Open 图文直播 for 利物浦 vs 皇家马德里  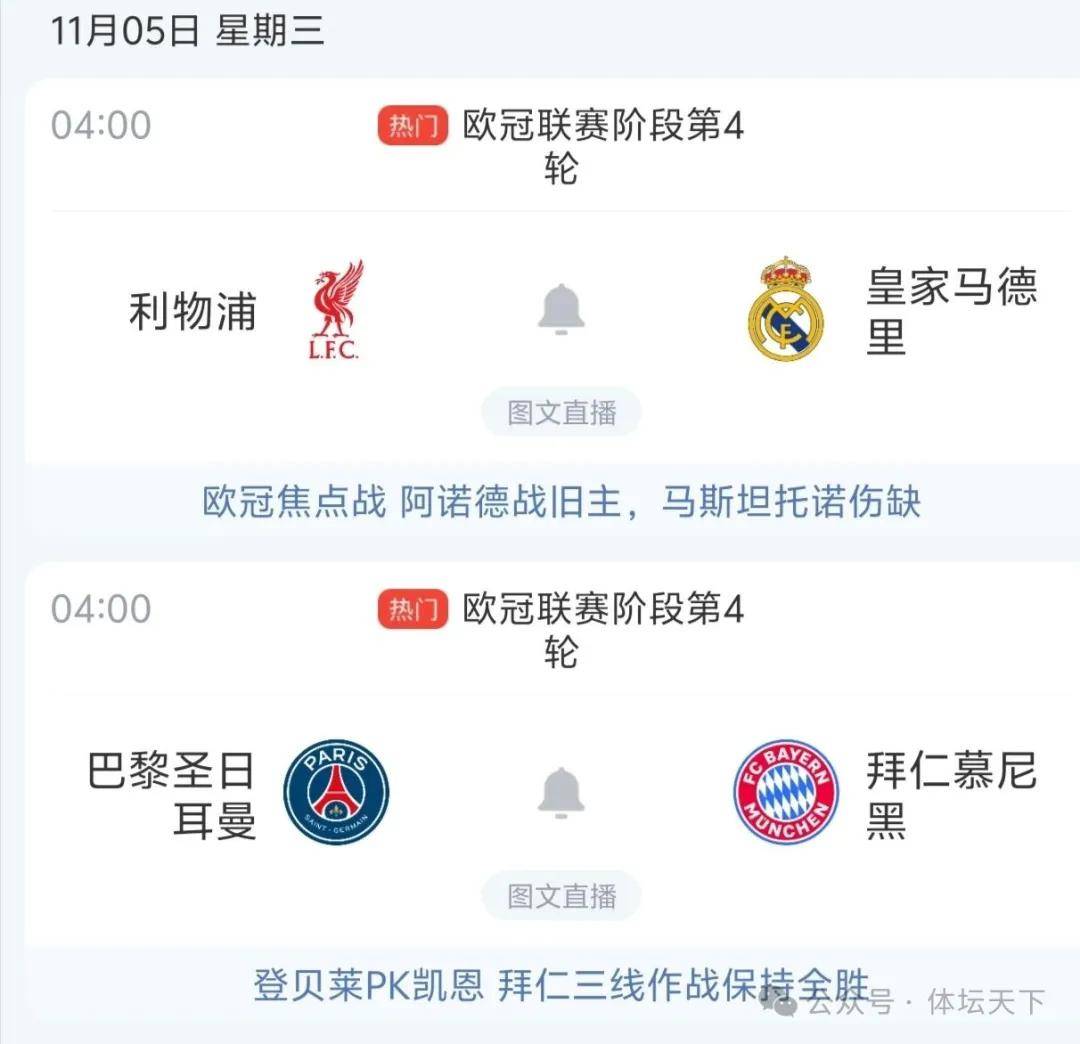[561, 412]
